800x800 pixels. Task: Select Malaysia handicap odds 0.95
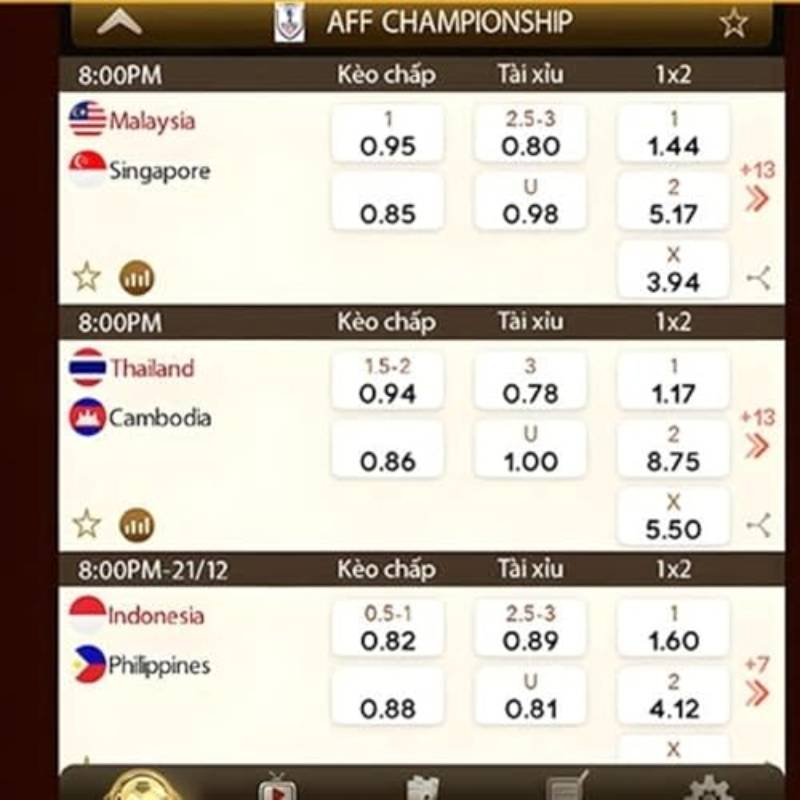[387, 135]
